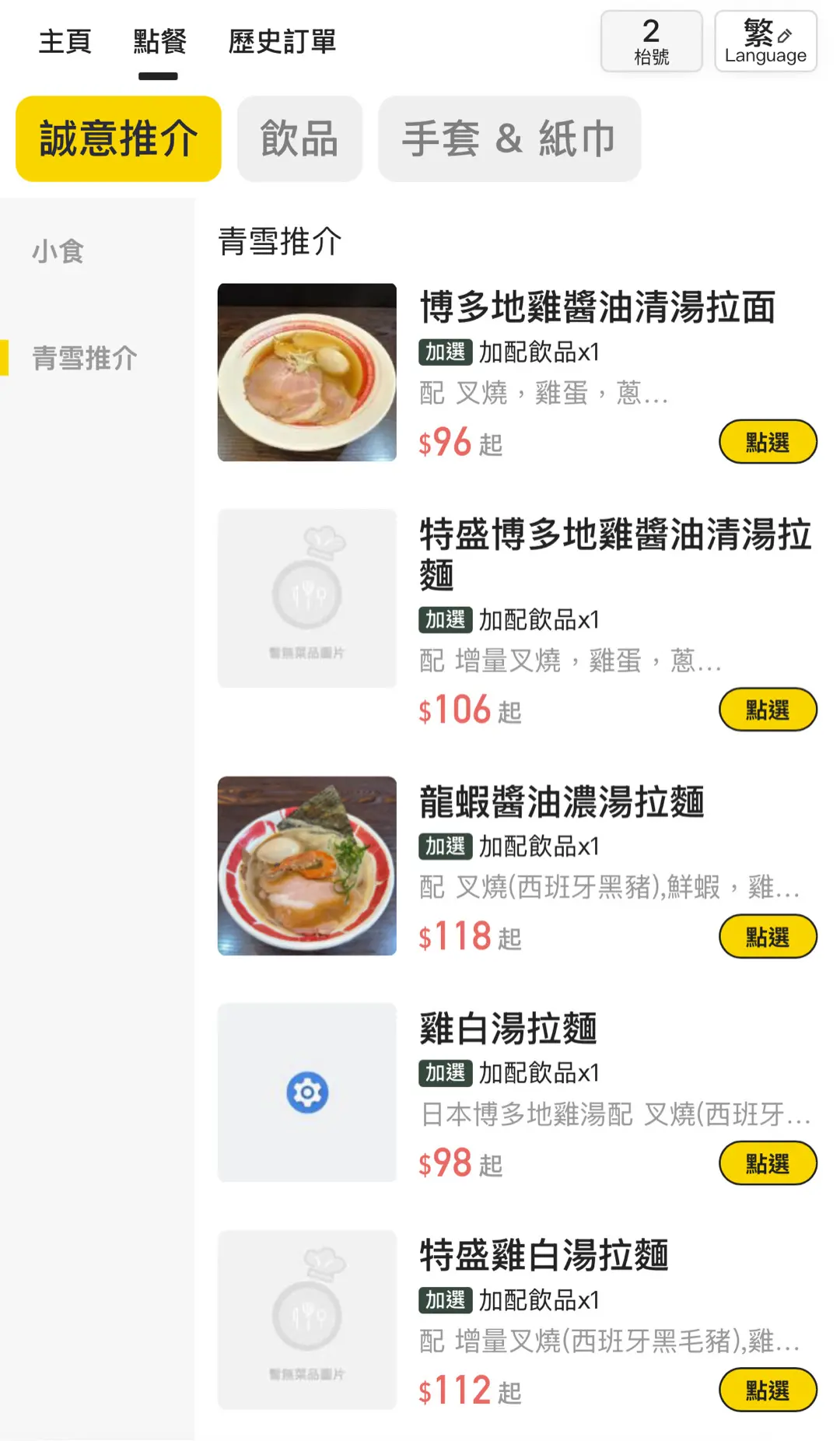Open the 龍蝦醬油濃湯拉麵 dish photo

point(307,866)
